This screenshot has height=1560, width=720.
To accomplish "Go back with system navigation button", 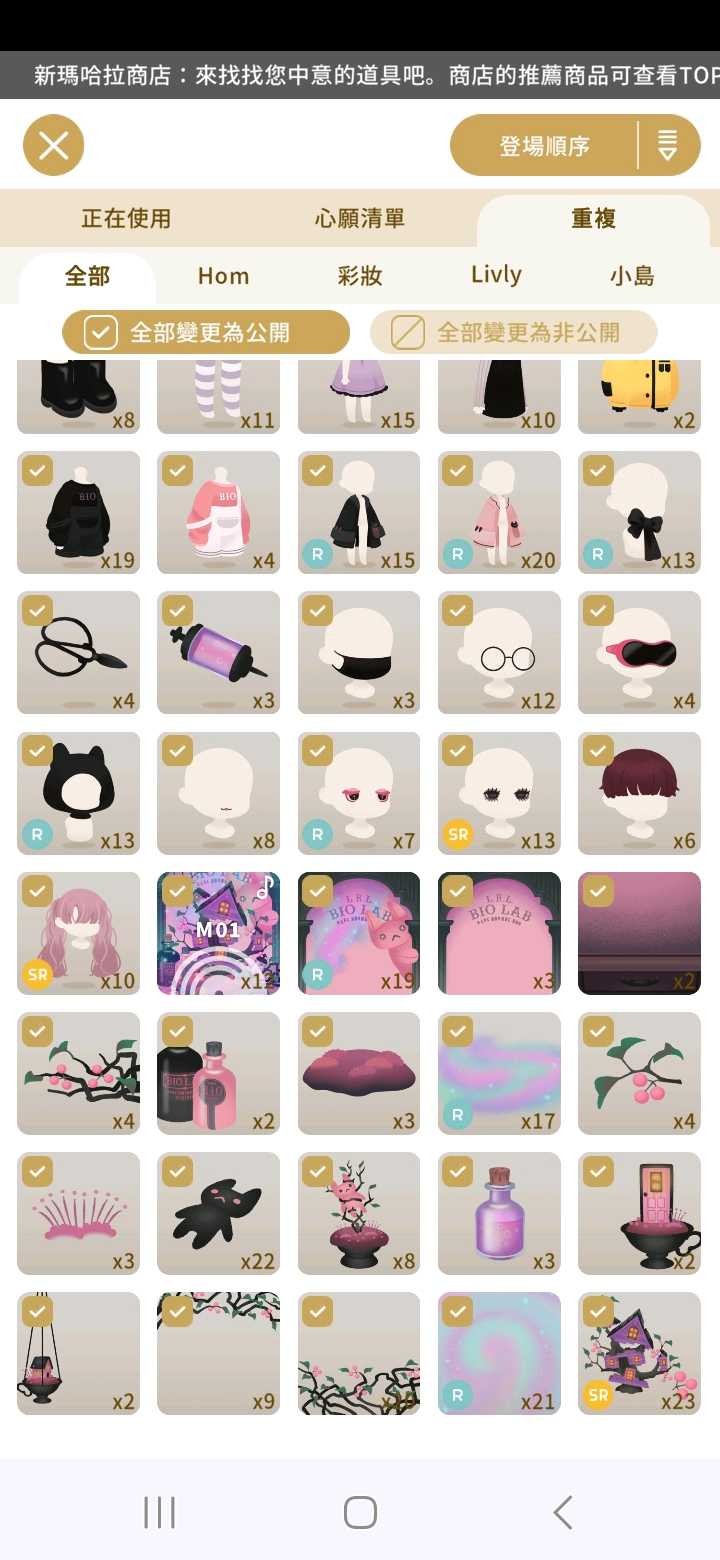I will click(x=563, y=1512).
